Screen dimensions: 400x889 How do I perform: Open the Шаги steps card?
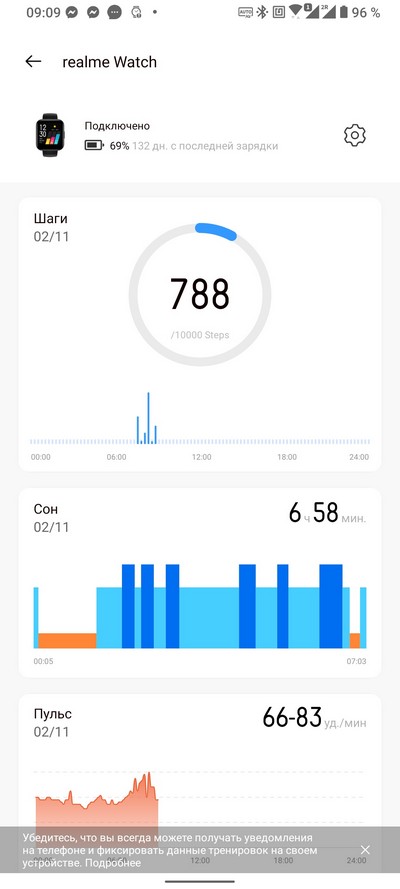[200, 334]
